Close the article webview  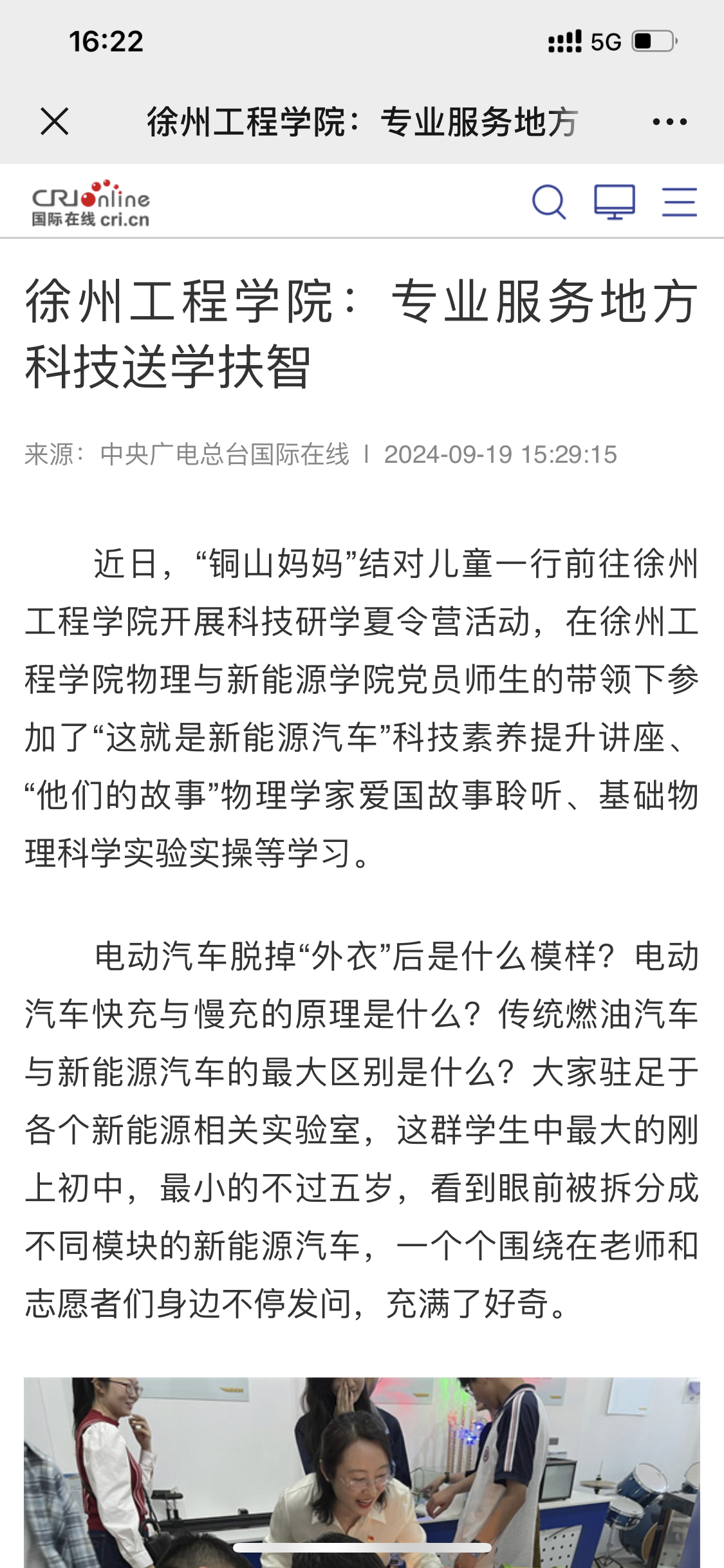pyautogui.click(x=55, y=121)
